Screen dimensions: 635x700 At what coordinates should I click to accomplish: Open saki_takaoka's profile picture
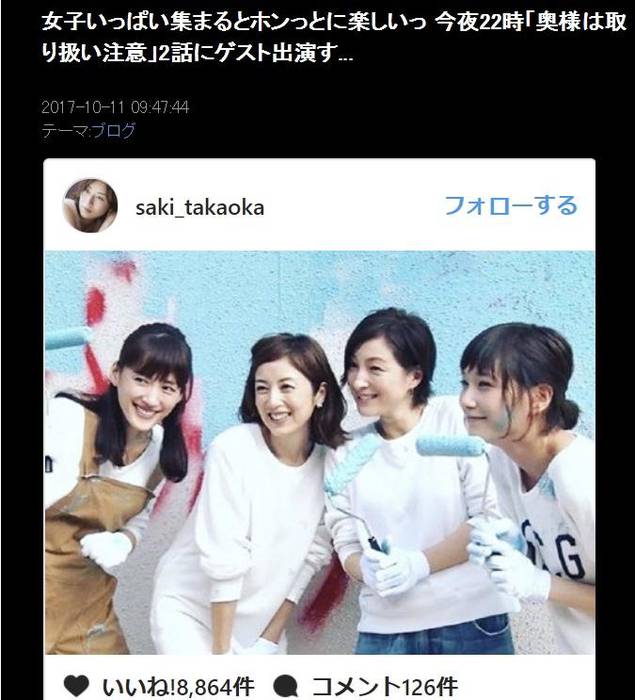[x=90, y=206]
